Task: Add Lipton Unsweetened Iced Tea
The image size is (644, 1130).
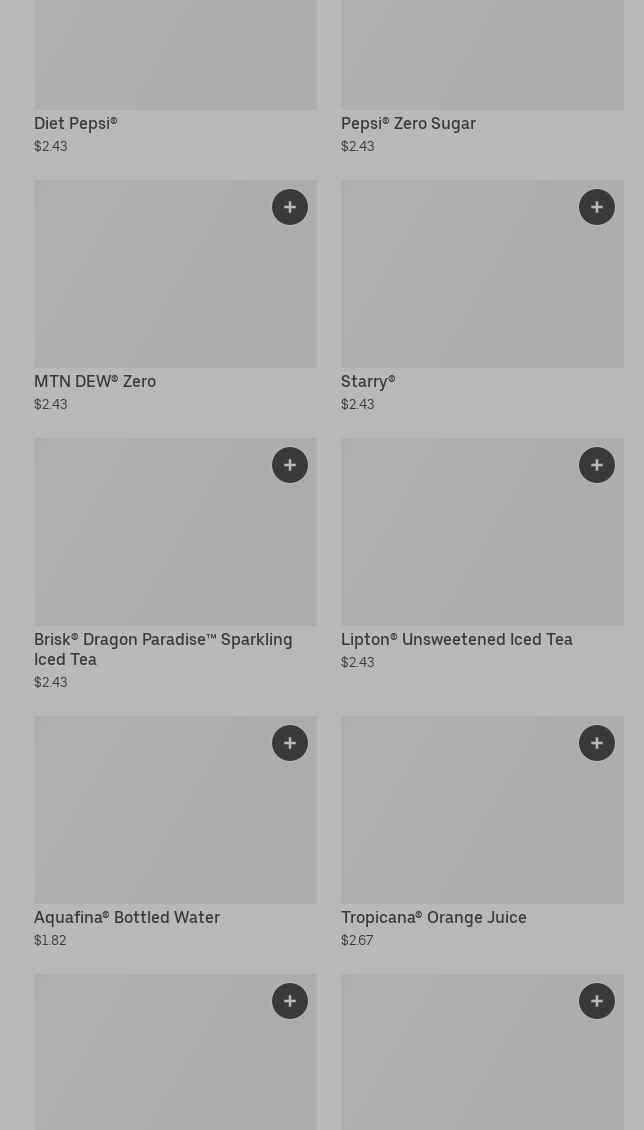Action: pyautogui.click(x=597, y=465)
